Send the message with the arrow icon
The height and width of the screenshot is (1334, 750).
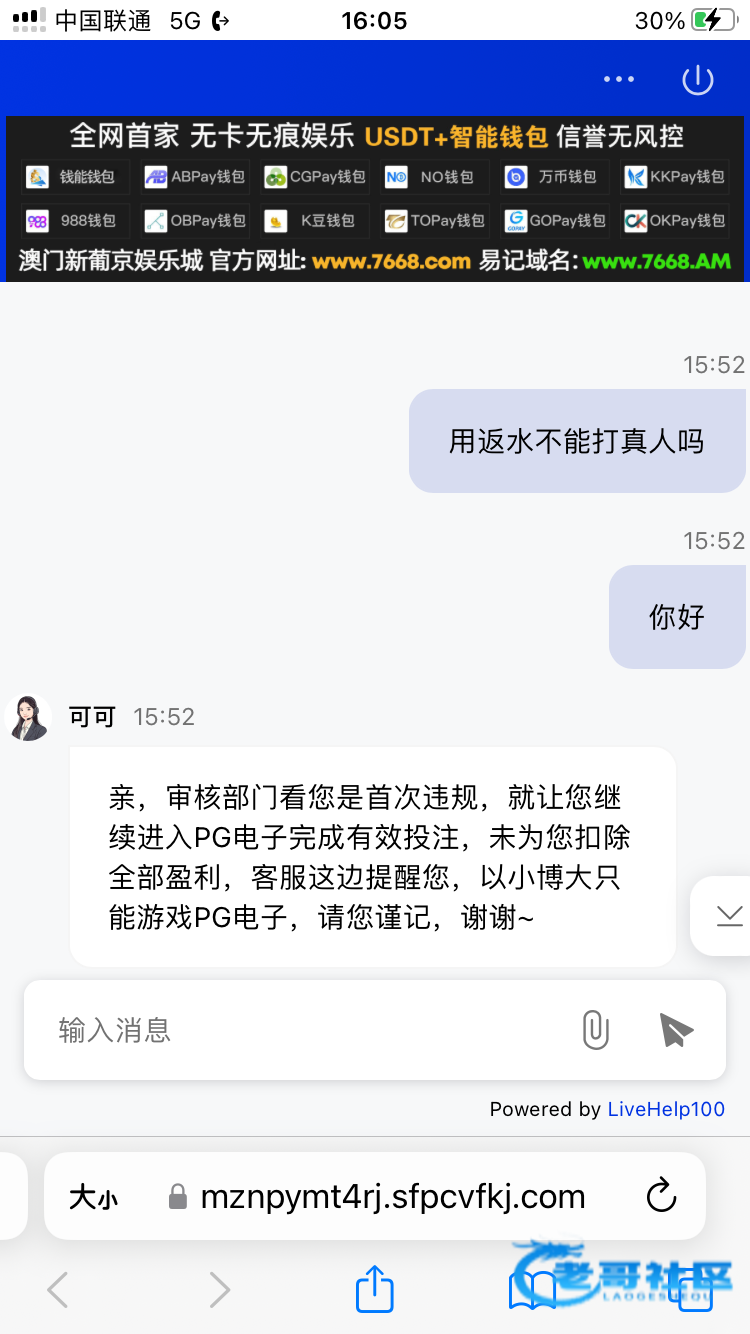(676, 1030)
